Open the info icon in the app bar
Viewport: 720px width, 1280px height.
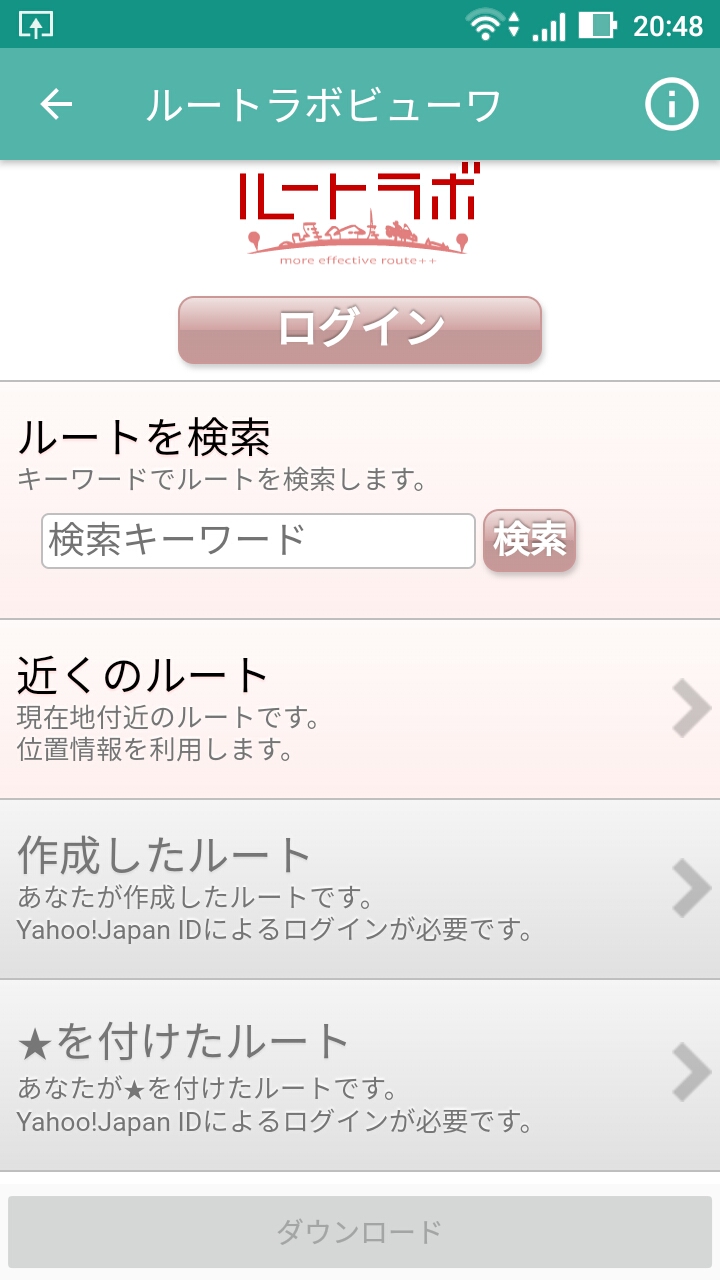pyautogui.click(x=671, y=104)
